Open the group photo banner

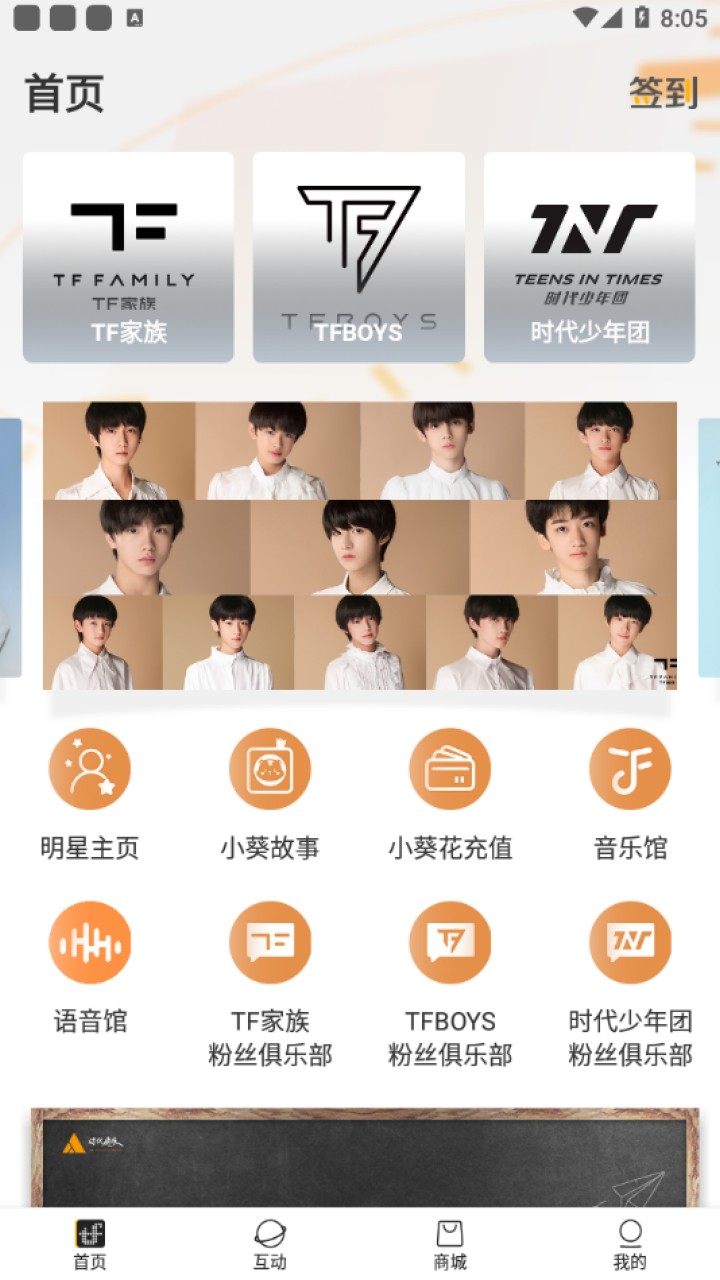pyautogui.click(x=360, y=546)
